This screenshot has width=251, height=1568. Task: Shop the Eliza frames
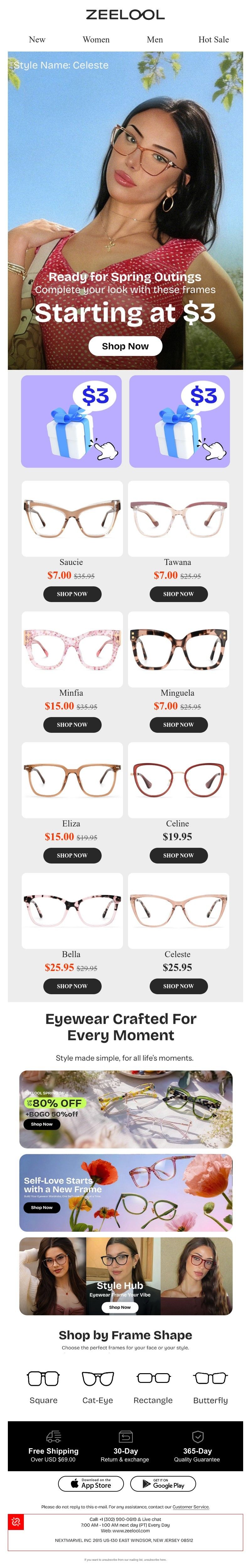click(72, 855)
